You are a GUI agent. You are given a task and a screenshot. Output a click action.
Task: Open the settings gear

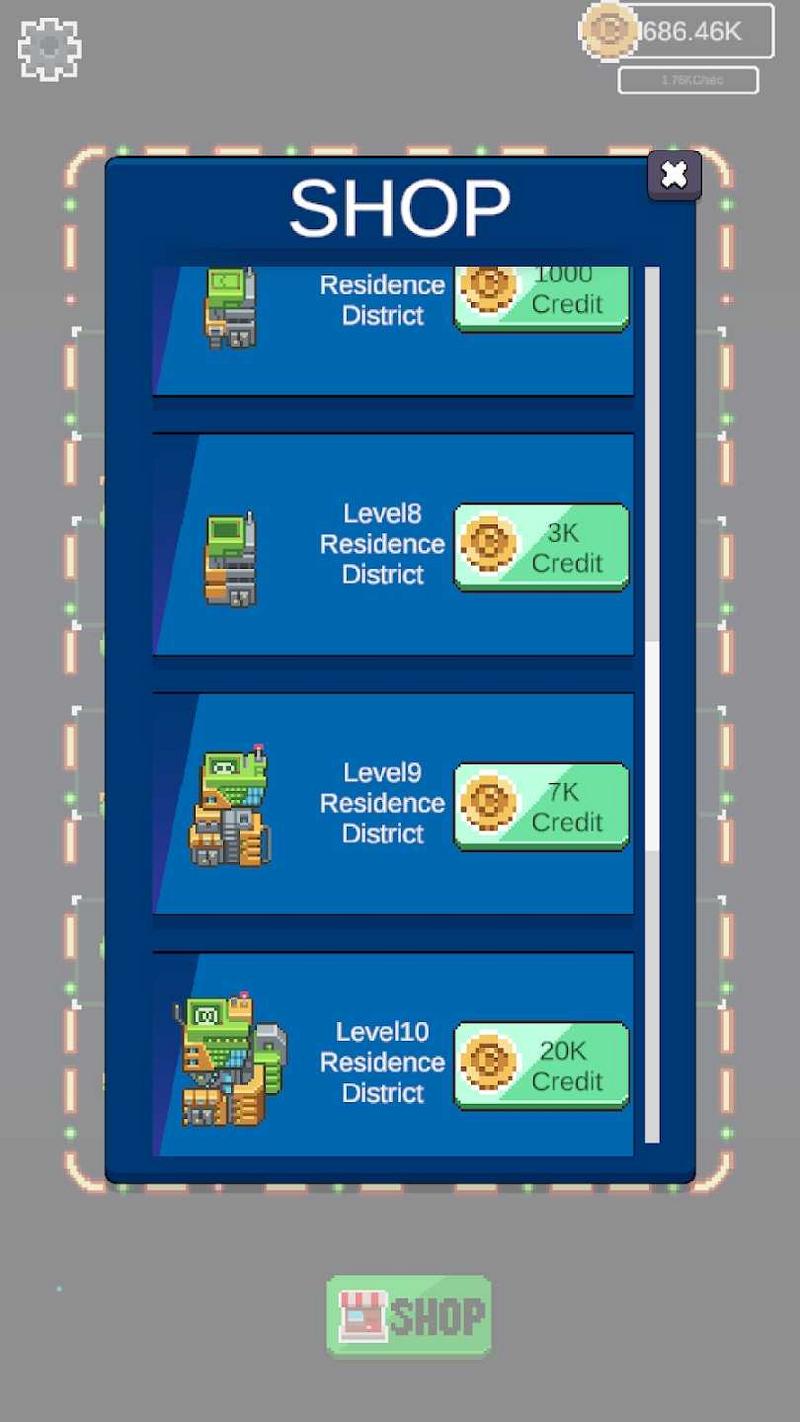[x=49, y=49]
